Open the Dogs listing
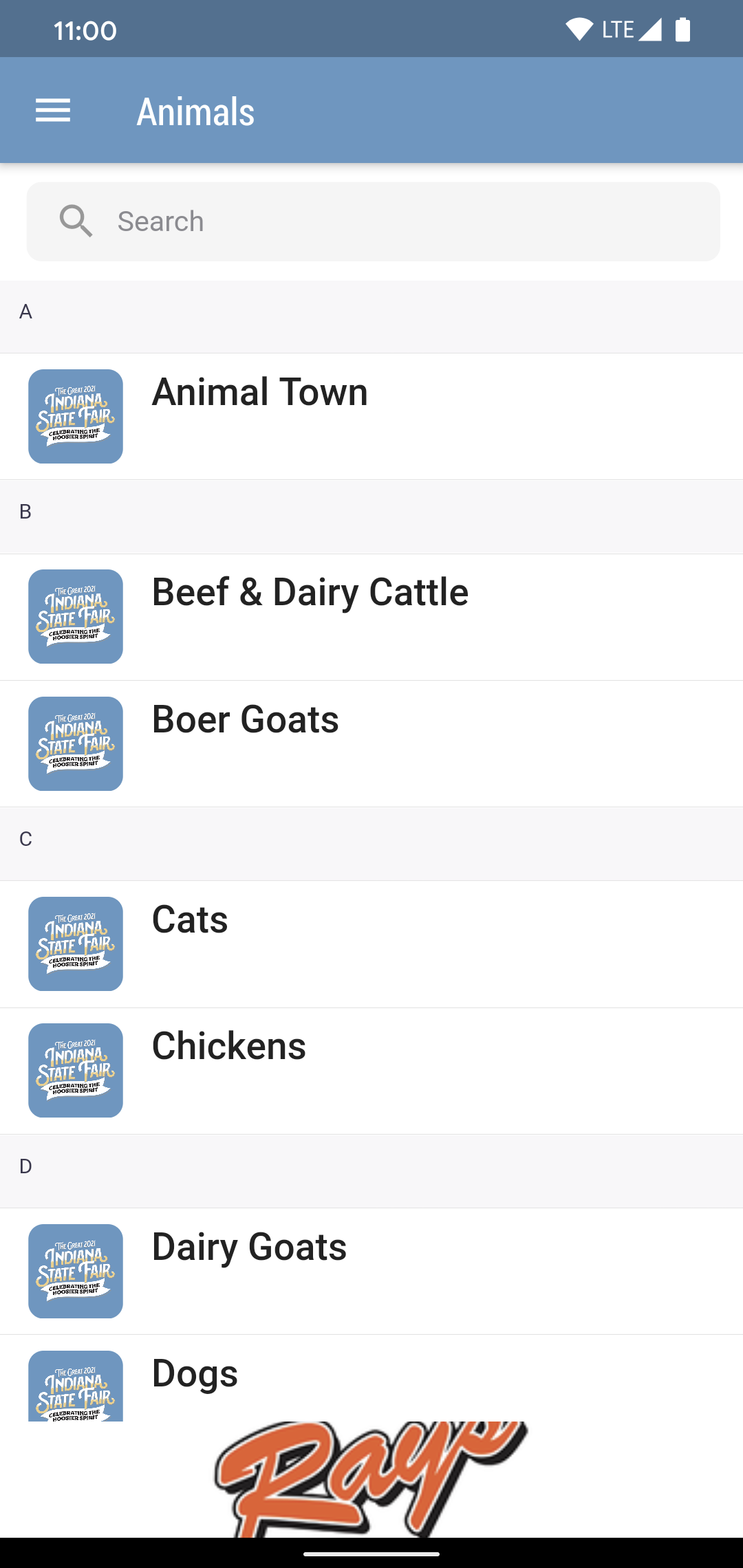743x1568 pixels. [x=371, y=1379]
